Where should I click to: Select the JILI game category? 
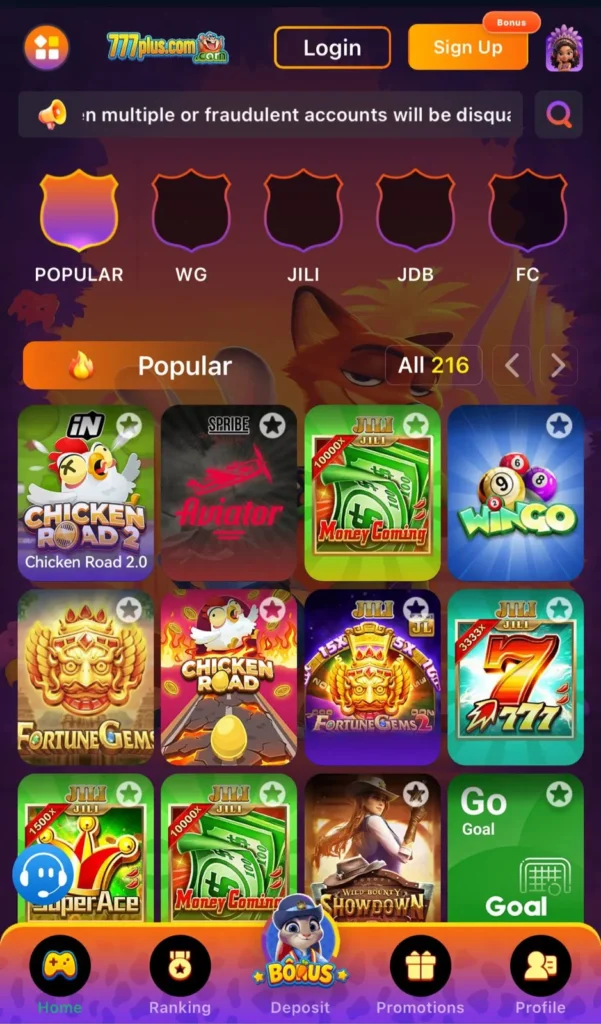click(x=303, y=225)
